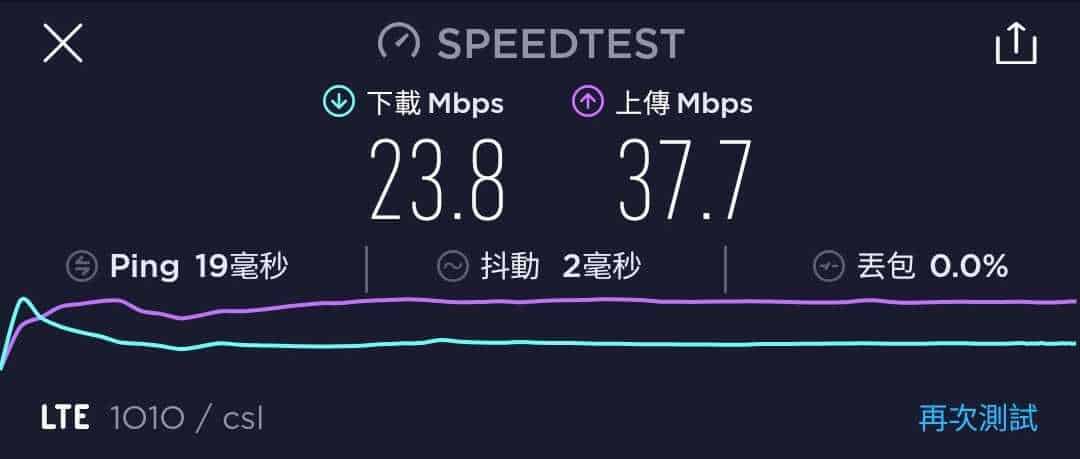Image resolution: width=1080 pixels, height=459 pixels.
Task: Tap 再次測試 to run the test again
Action: click(978, 417)
